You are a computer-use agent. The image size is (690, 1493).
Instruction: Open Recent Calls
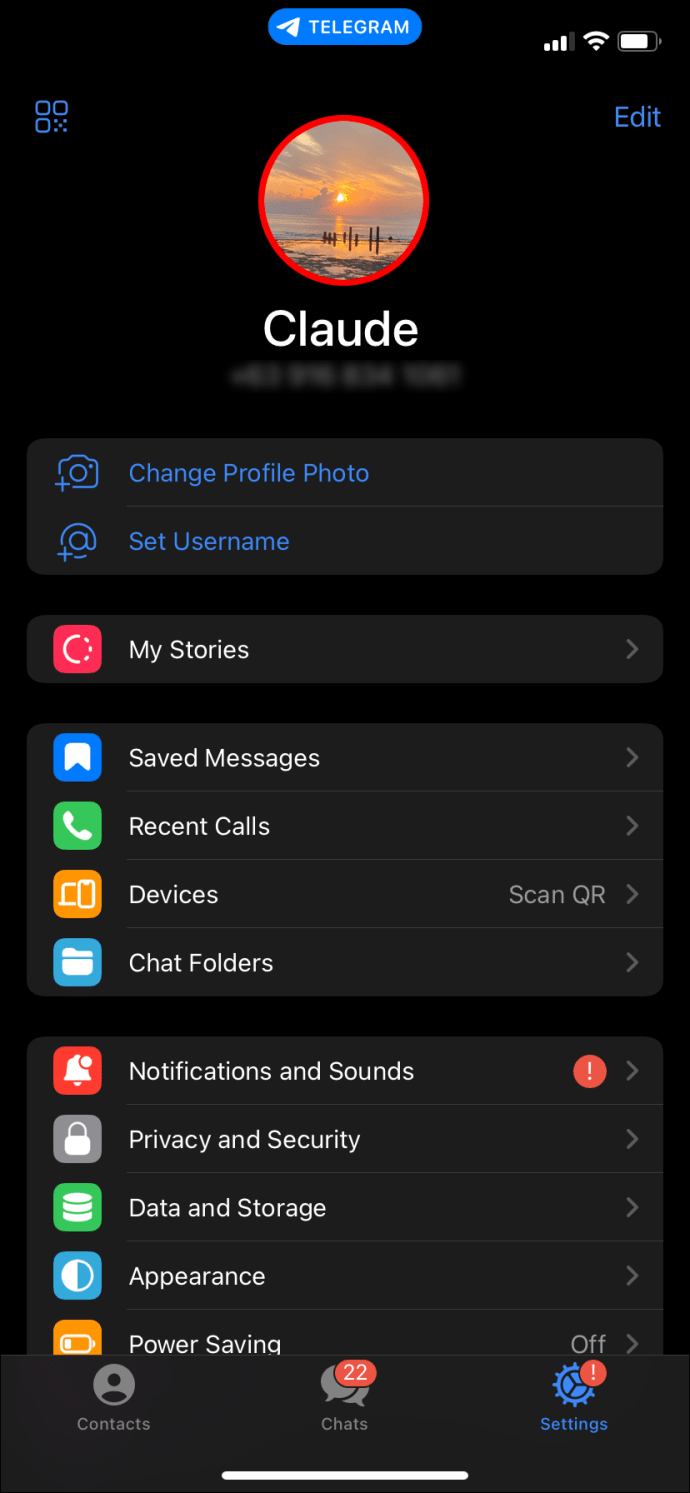click(x=344, y=826)
